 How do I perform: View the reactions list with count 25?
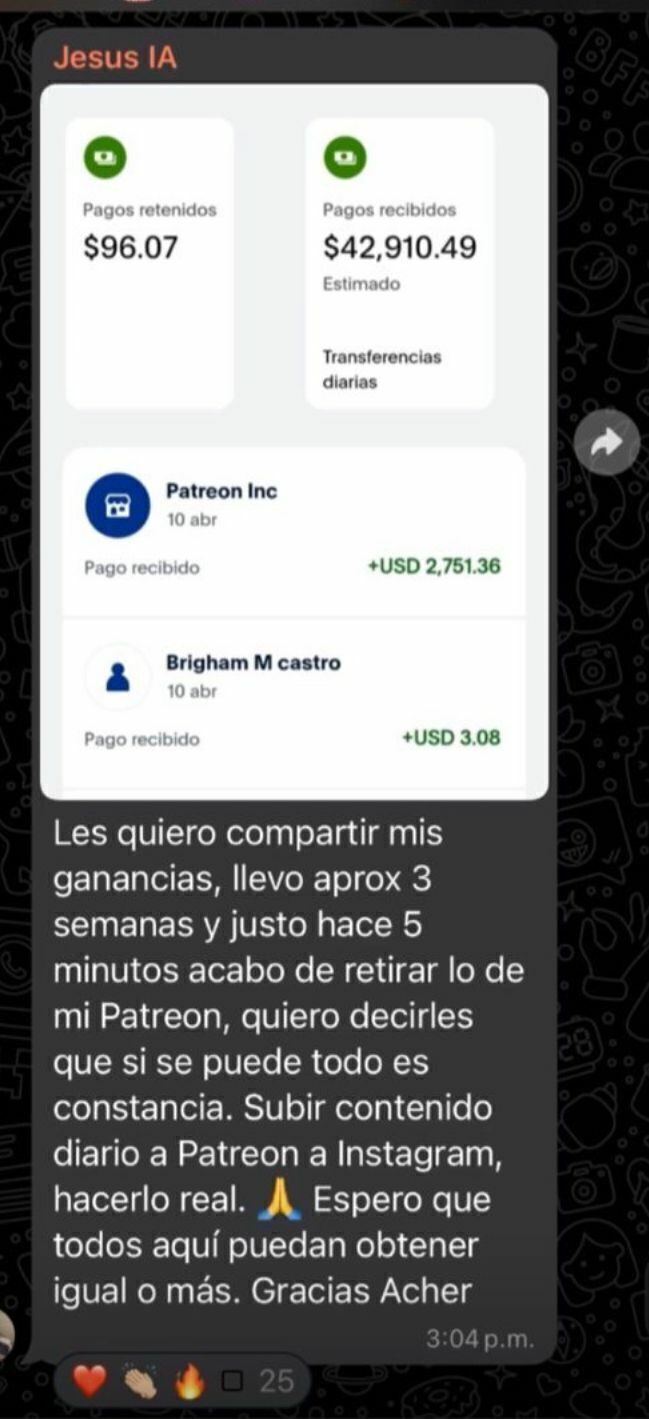click(182, 1382)
